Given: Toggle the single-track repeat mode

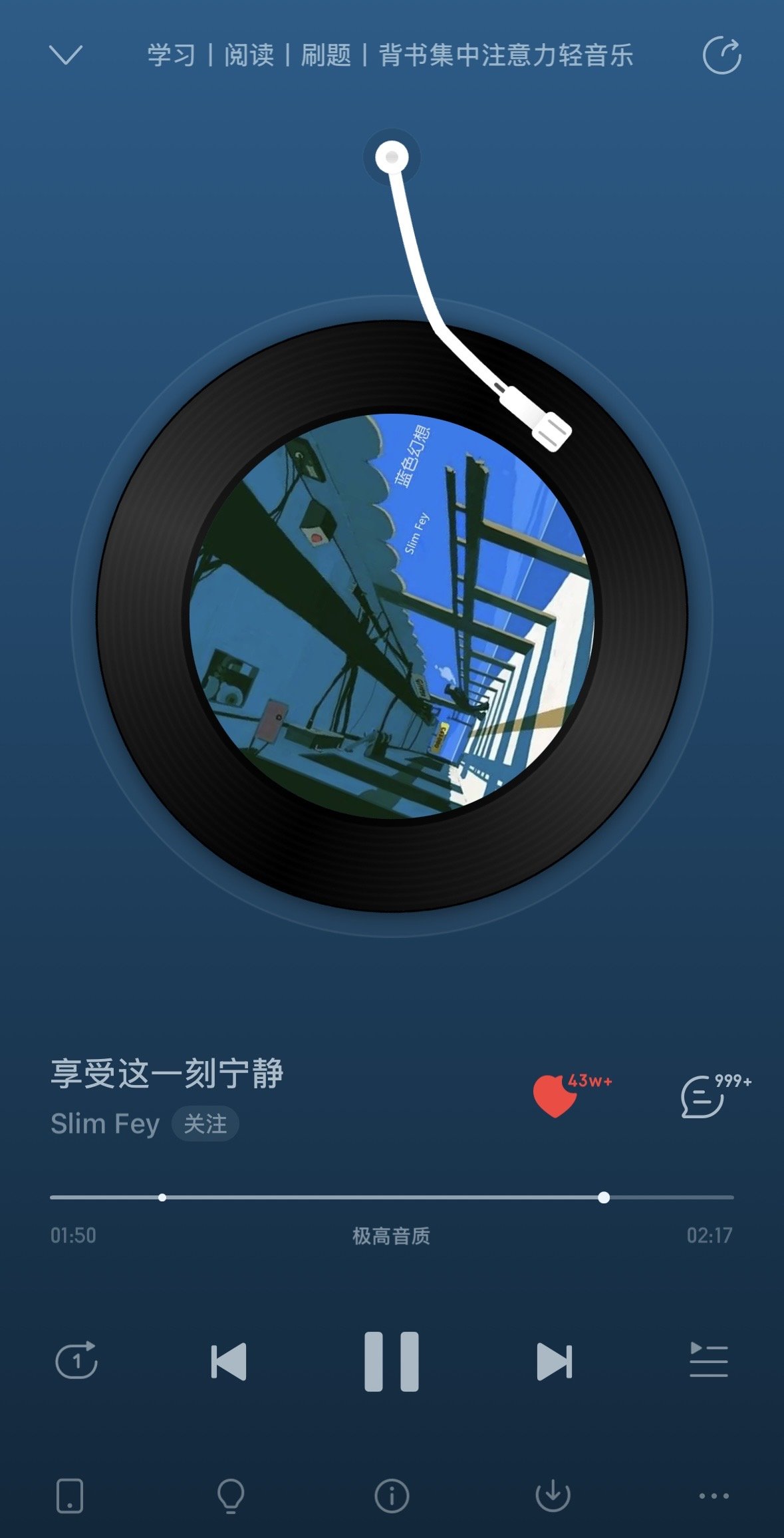Looking at the screenshot, I should 76,1360.
